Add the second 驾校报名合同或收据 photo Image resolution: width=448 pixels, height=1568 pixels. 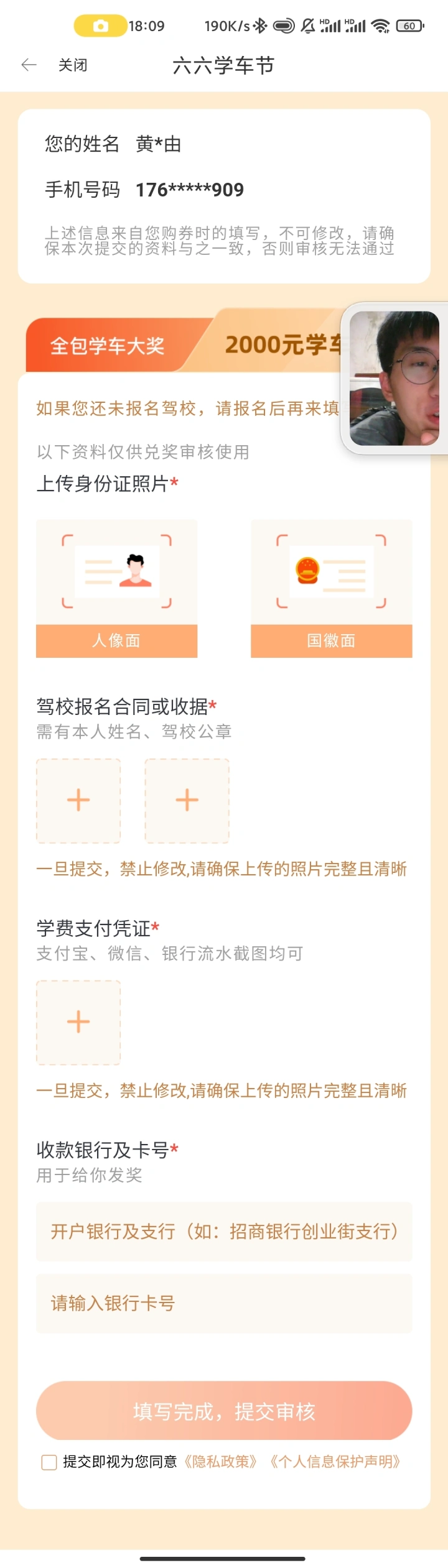tap(187, 800)
